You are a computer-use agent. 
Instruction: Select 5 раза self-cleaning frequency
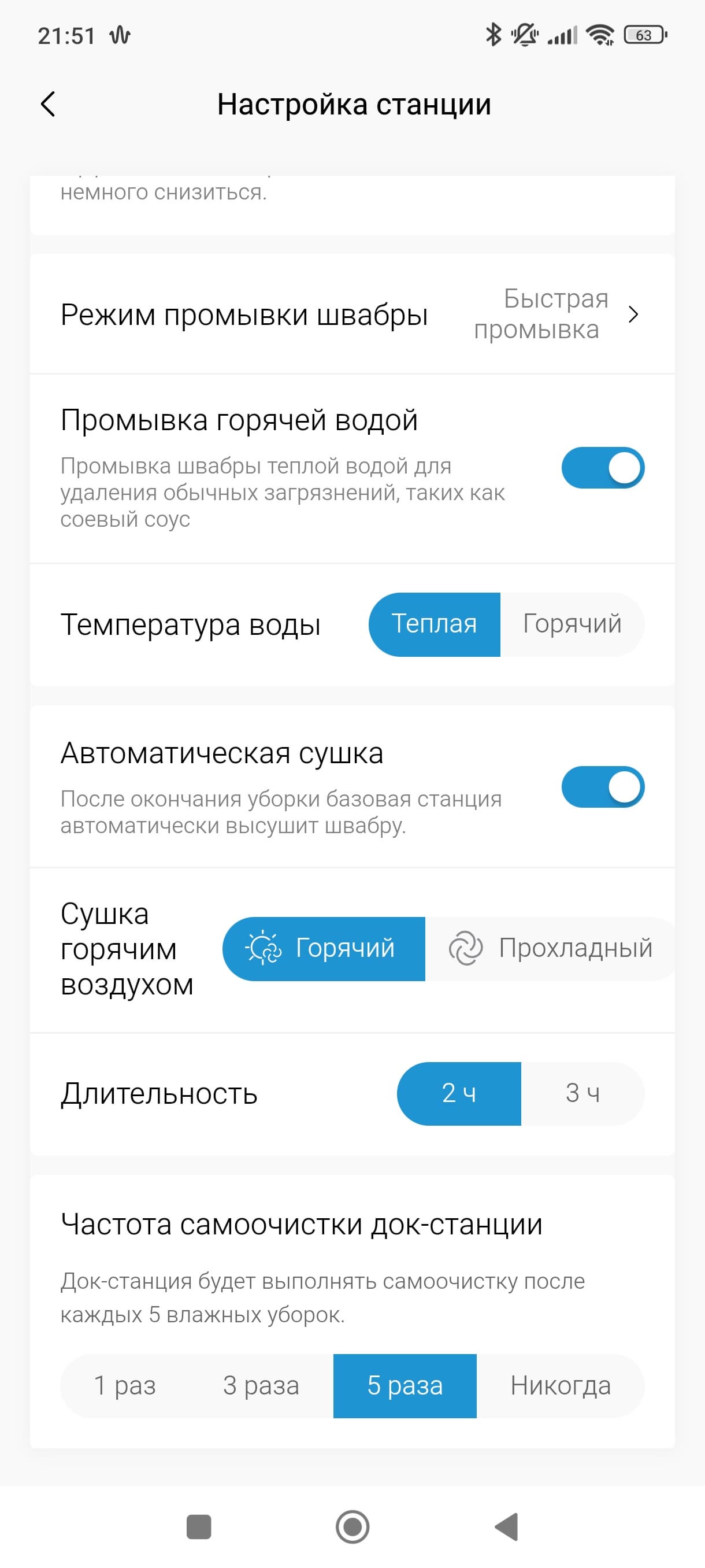[405, 1385]
